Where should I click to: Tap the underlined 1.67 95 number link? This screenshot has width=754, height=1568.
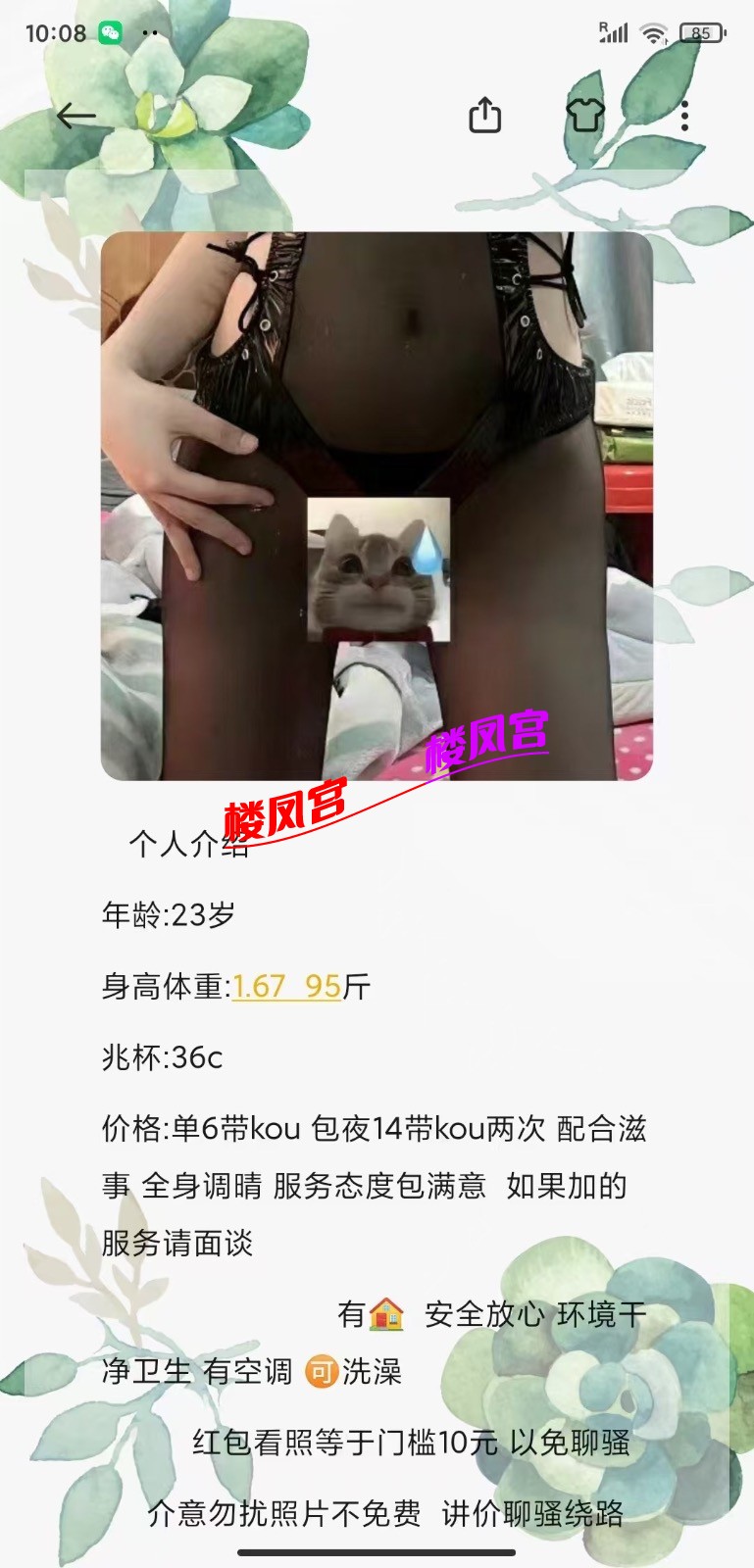[x=286, y=986]
